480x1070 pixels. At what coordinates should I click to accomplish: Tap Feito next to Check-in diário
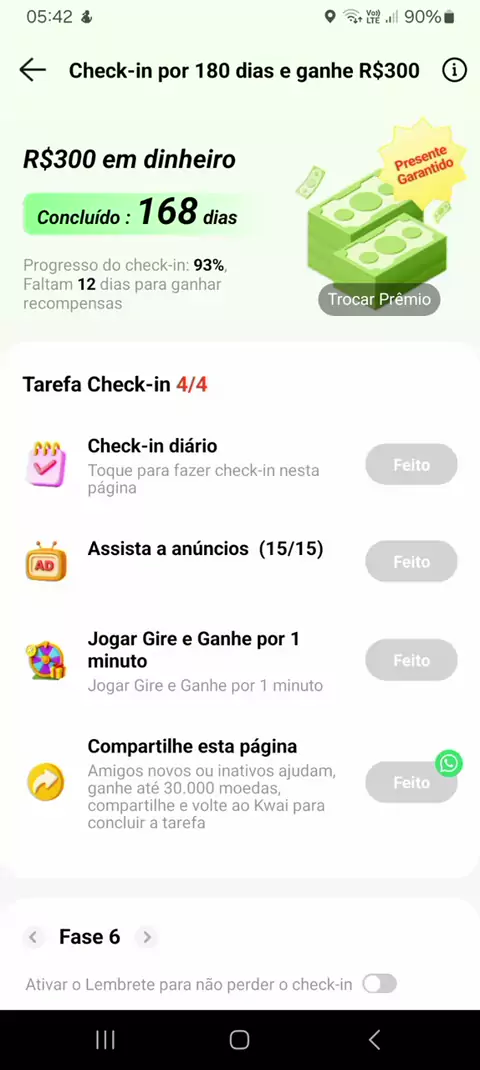(x=411, y=465)
